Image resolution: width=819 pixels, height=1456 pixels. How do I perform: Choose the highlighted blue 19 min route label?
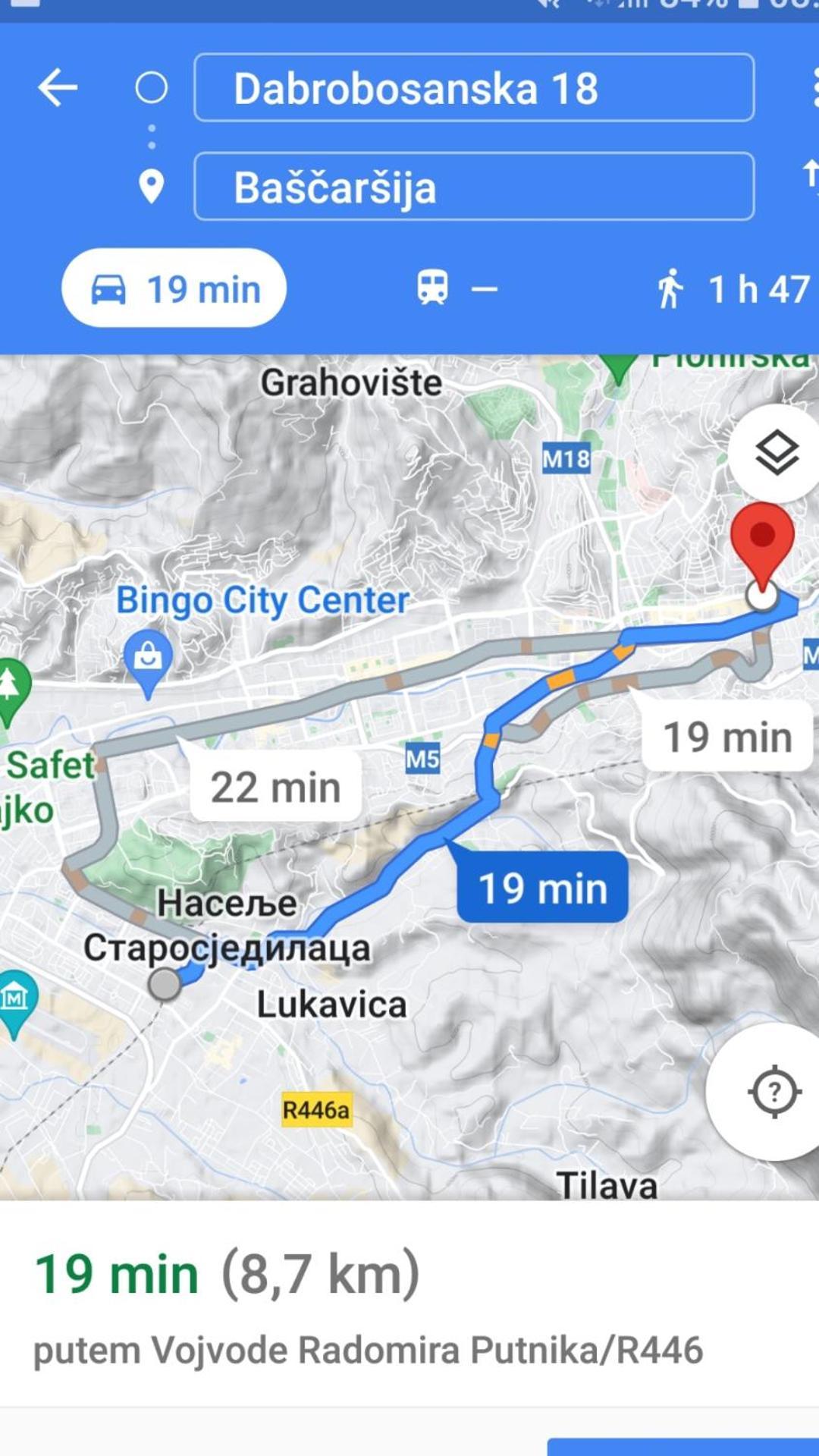point(542,887)
